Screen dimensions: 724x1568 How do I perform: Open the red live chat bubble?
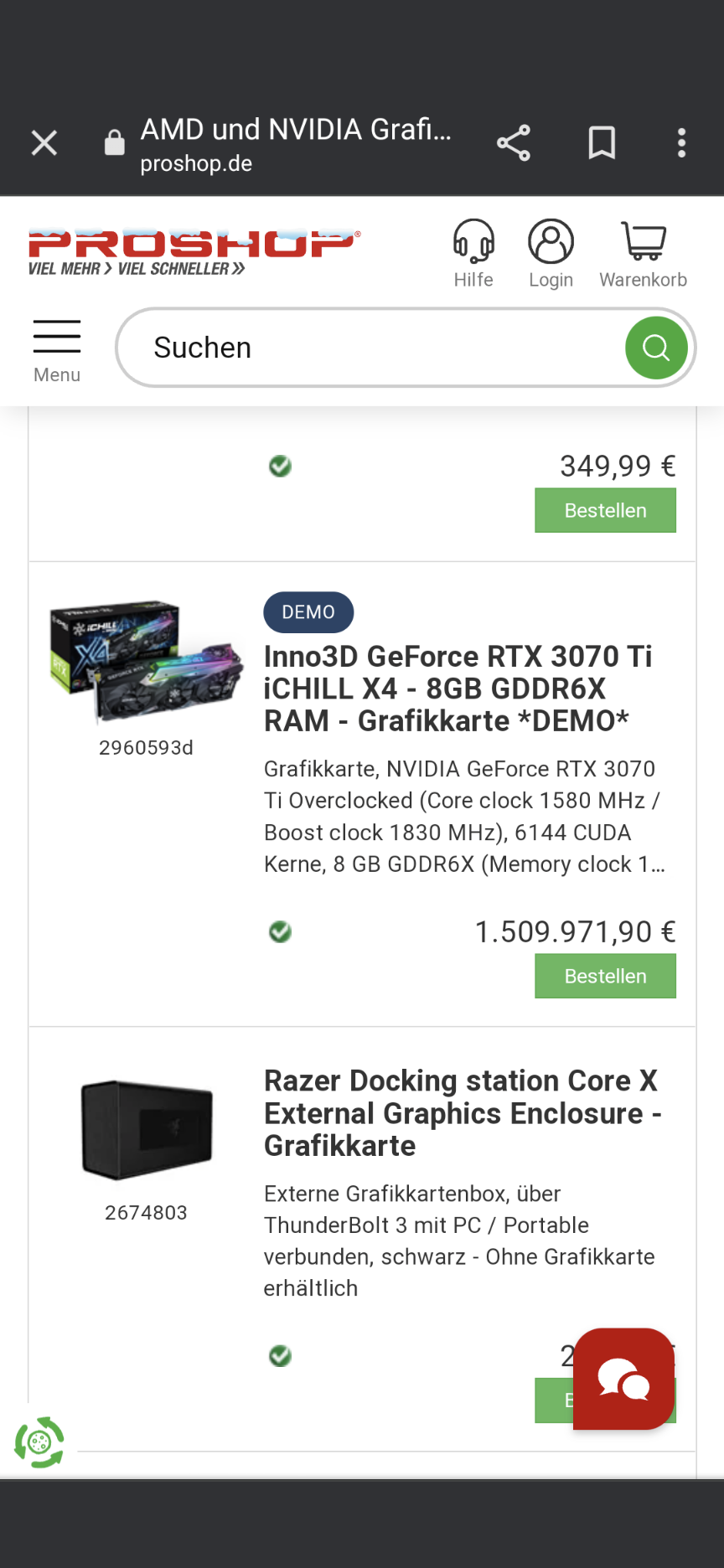tap(623, 1379)
